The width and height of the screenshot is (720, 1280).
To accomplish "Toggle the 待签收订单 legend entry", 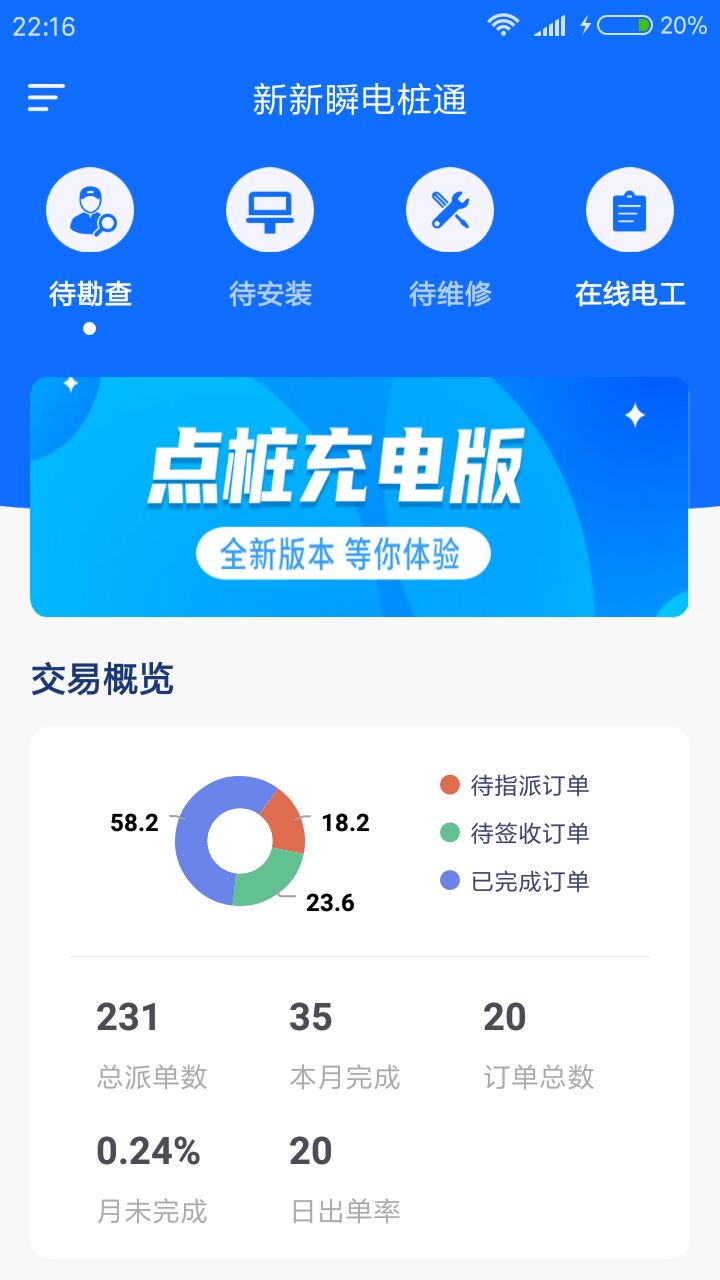I will pyautogui.click(x=515, y=834).
